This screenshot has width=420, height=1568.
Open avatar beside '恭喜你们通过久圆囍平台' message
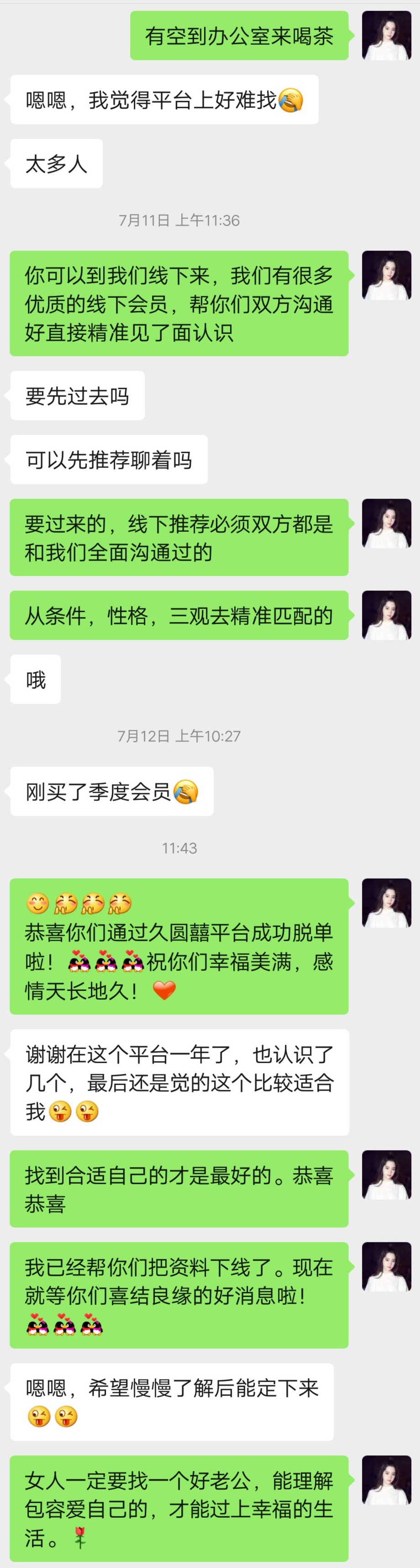[387, 903]
